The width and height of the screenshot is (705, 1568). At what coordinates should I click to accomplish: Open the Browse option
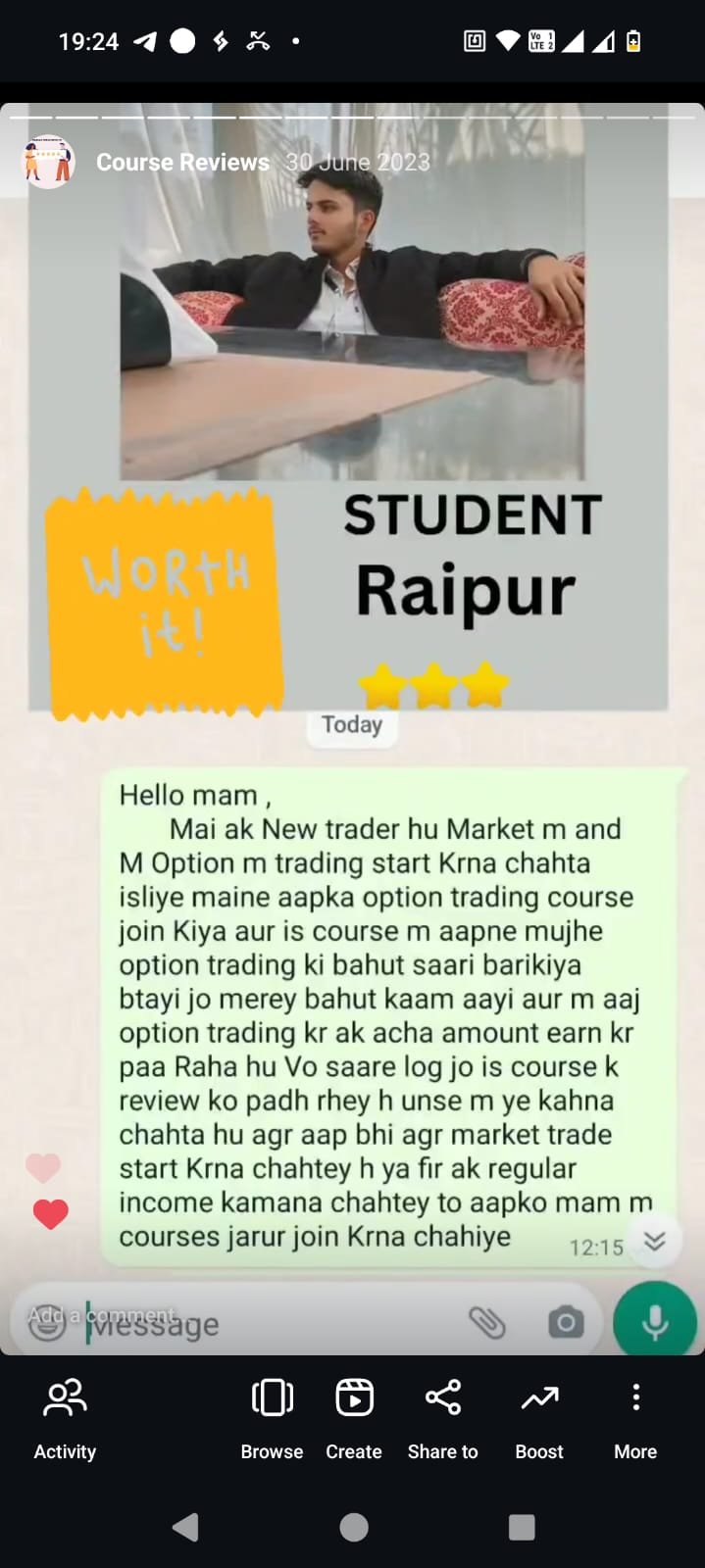(x=272, y=1416)
